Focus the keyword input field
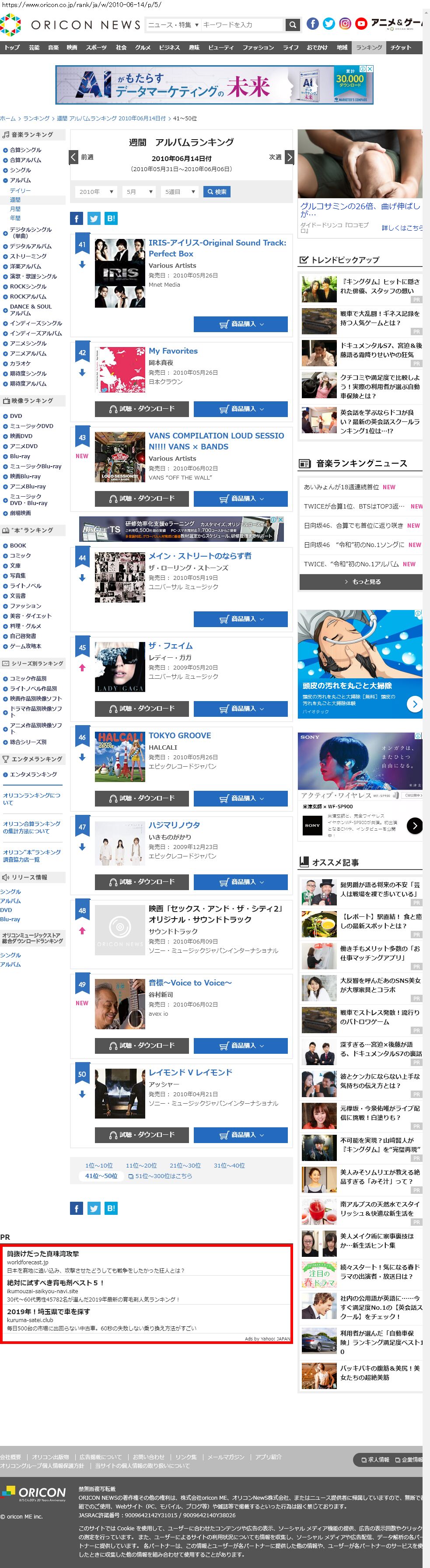 click(241, 25)
